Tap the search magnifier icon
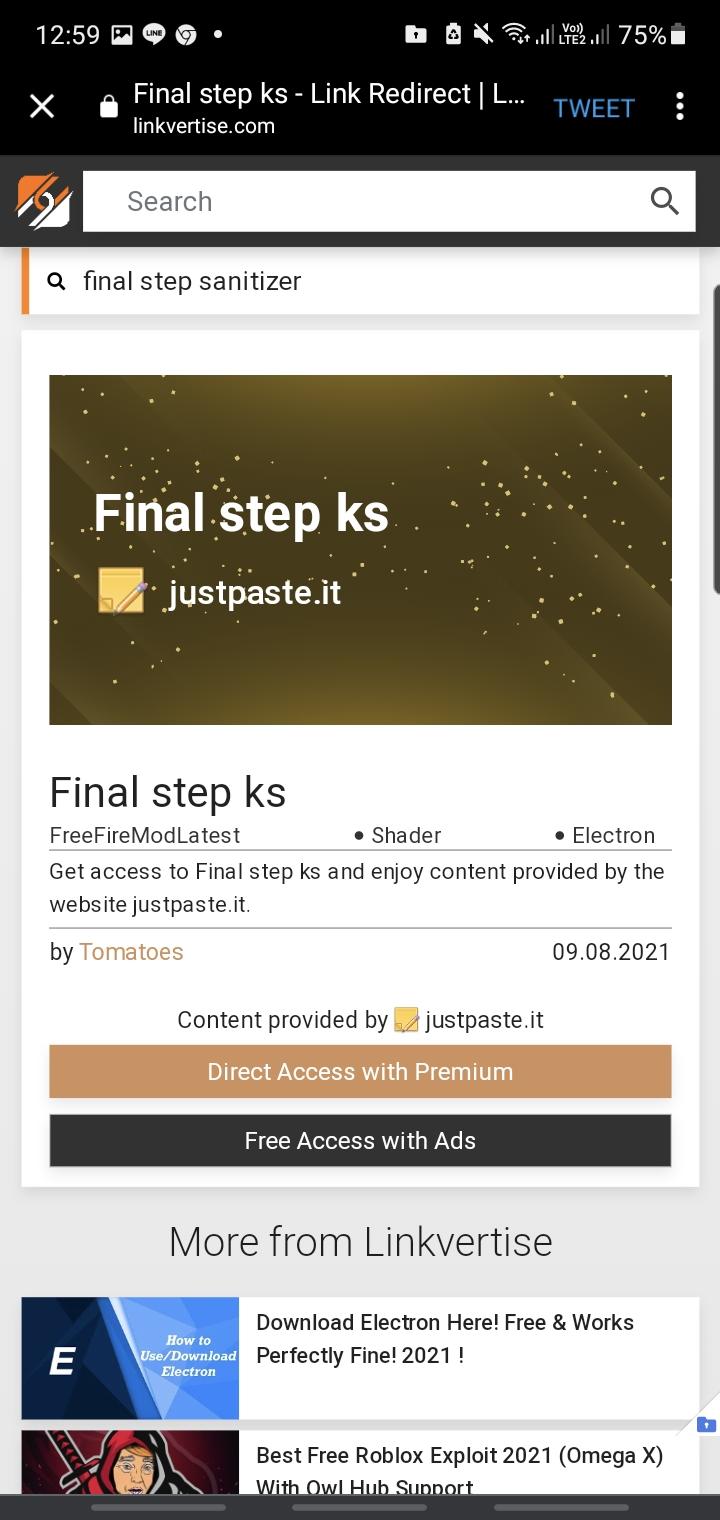Image resolution: width=720 pixels, height=1520 pixels. coord(664,201)
